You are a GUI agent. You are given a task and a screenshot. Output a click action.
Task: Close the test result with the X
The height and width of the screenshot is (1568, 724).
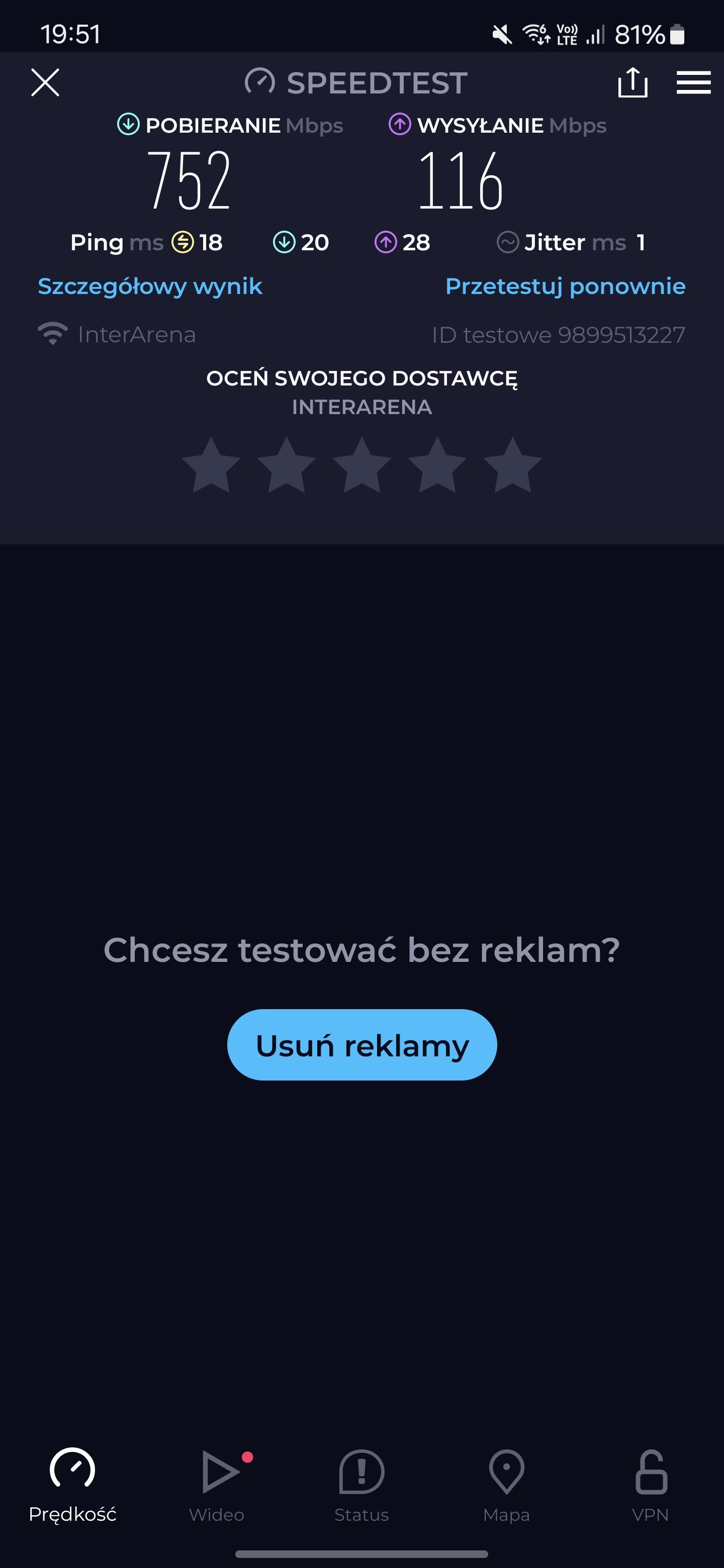click(x=45, y=82)
